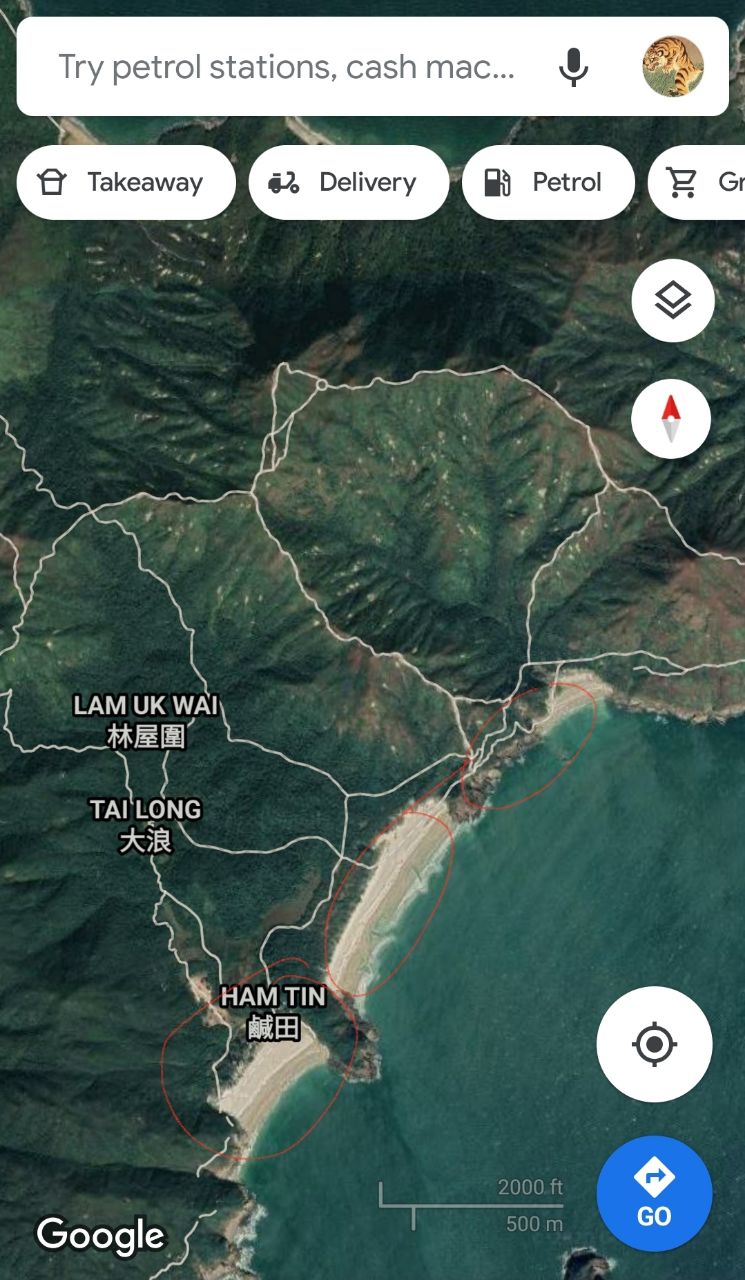745x1280 pixels.
Task: Select the Takeaway chip
Action: 126,182
